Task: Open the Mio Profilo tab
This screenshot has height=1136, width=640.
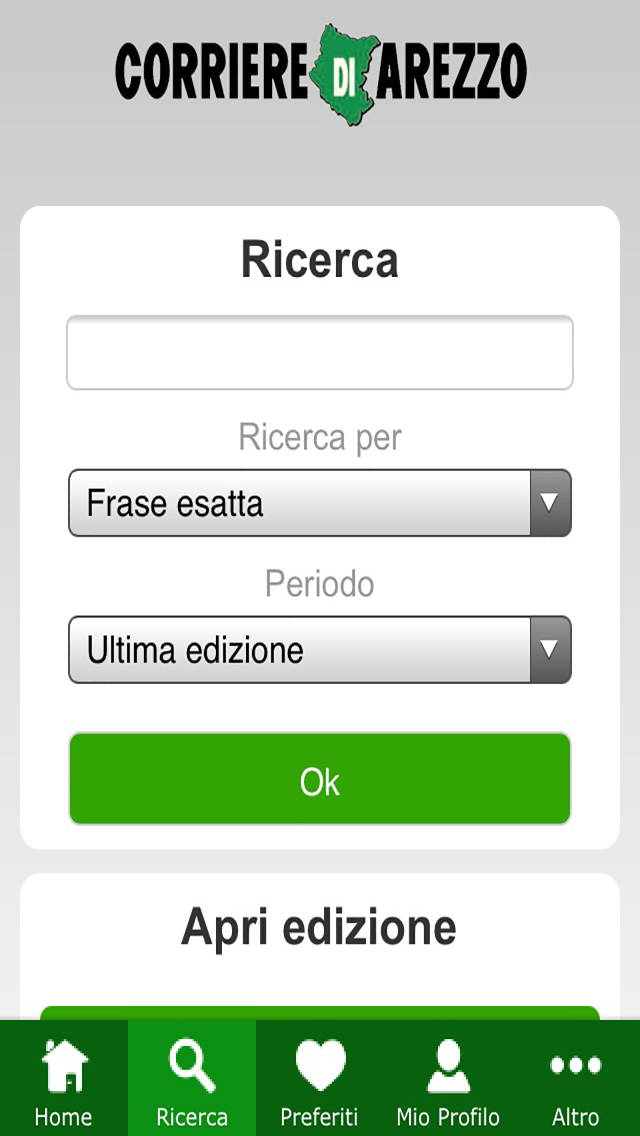Action: point(448,1078)
